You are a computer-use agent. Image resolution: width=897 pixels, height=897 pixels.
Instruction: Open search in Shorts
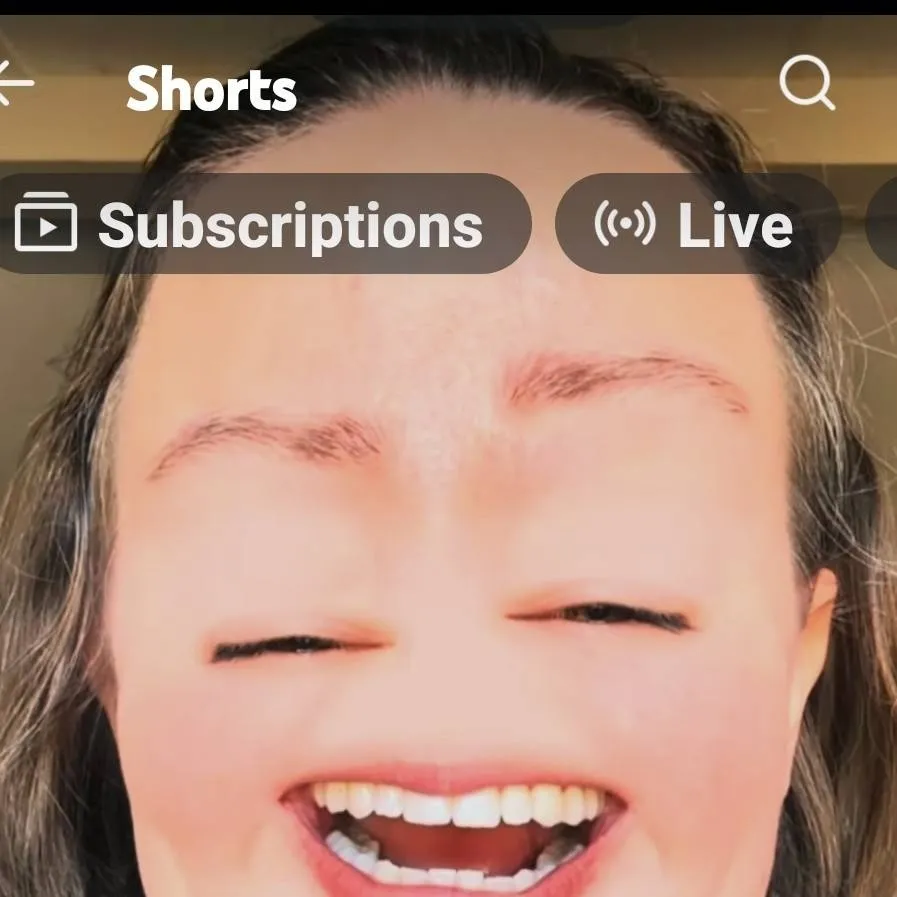click(806, 83)
